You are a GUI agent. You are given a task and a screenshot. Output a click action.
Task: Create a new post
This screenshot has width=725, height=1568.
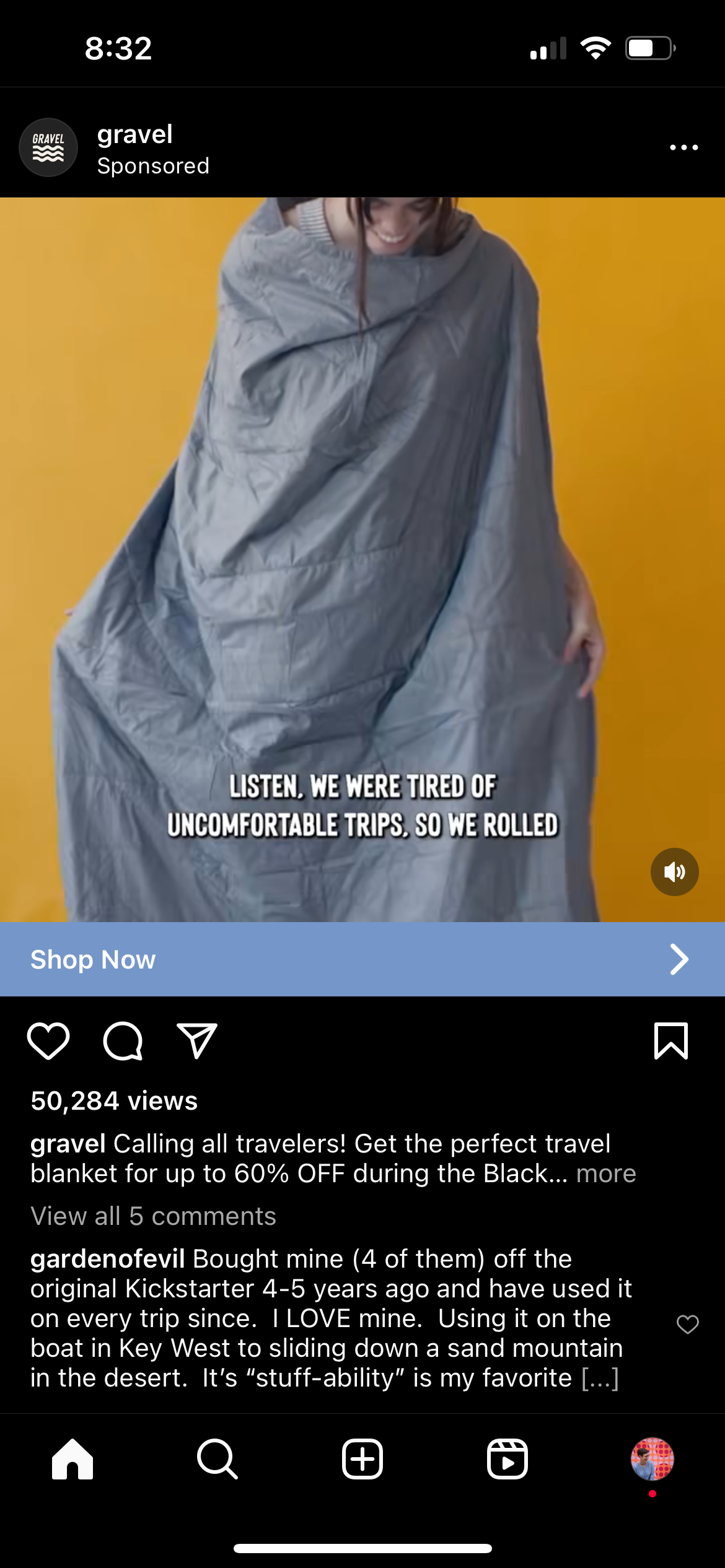tap(362, 1459)
